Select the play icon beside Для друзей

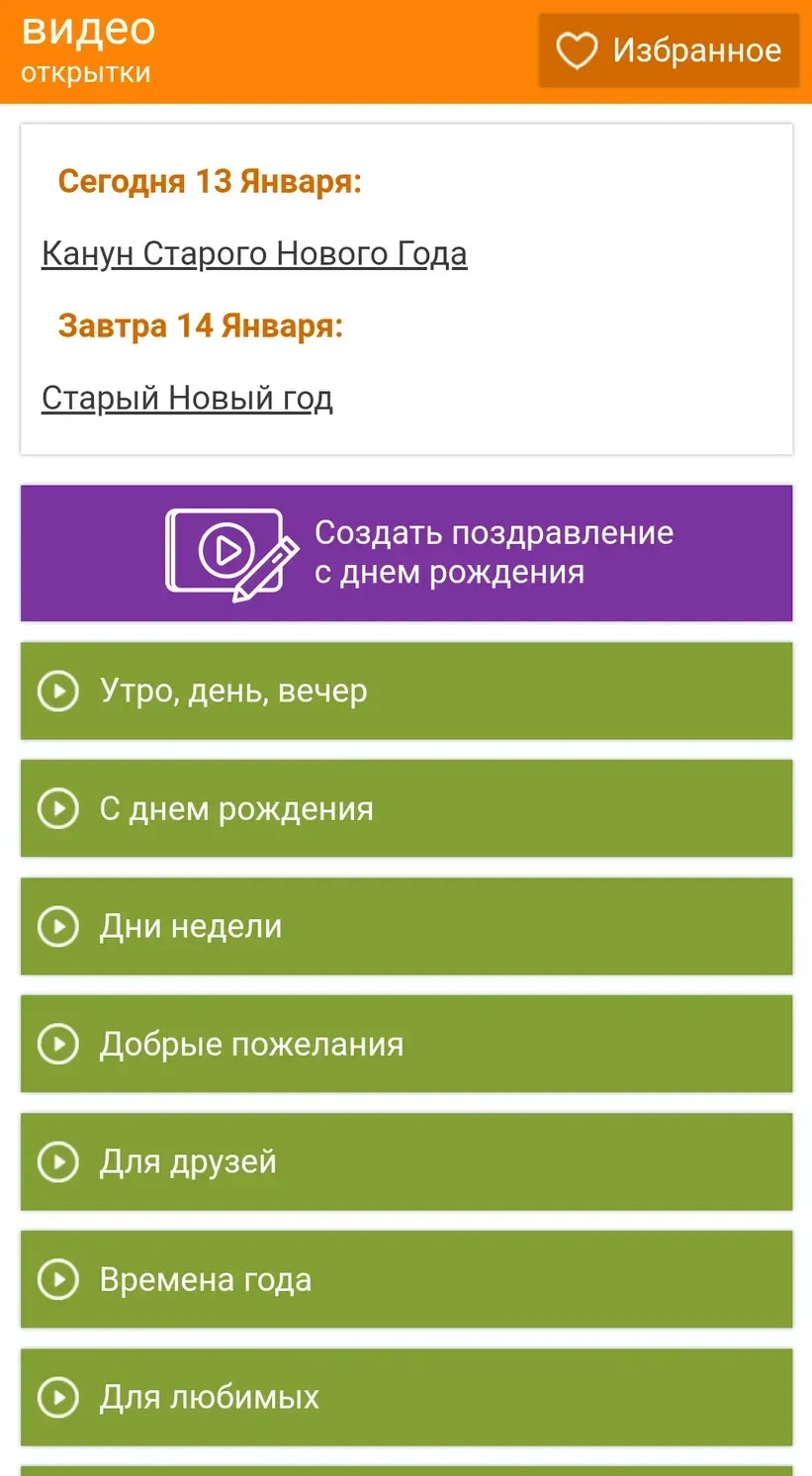57,1161
